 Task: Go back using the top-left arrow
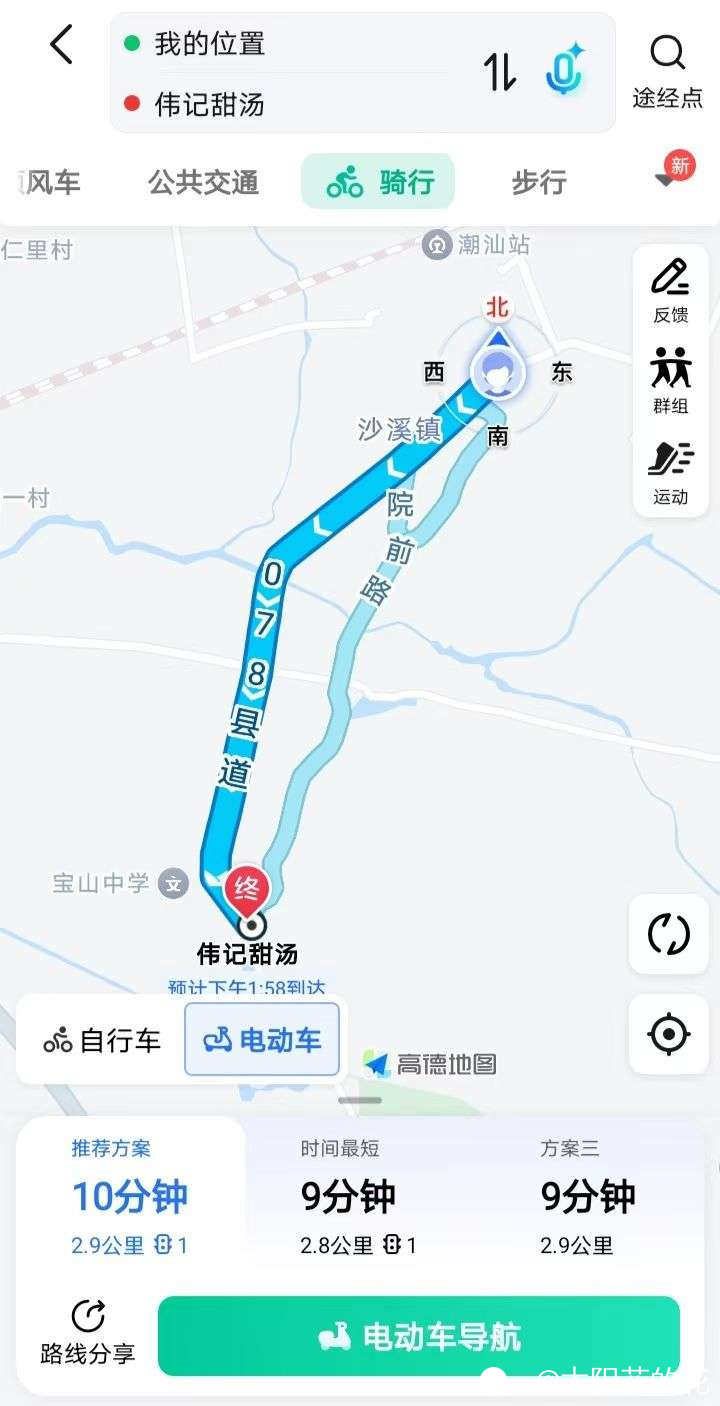pyautogui.click(x=62, y=45)
